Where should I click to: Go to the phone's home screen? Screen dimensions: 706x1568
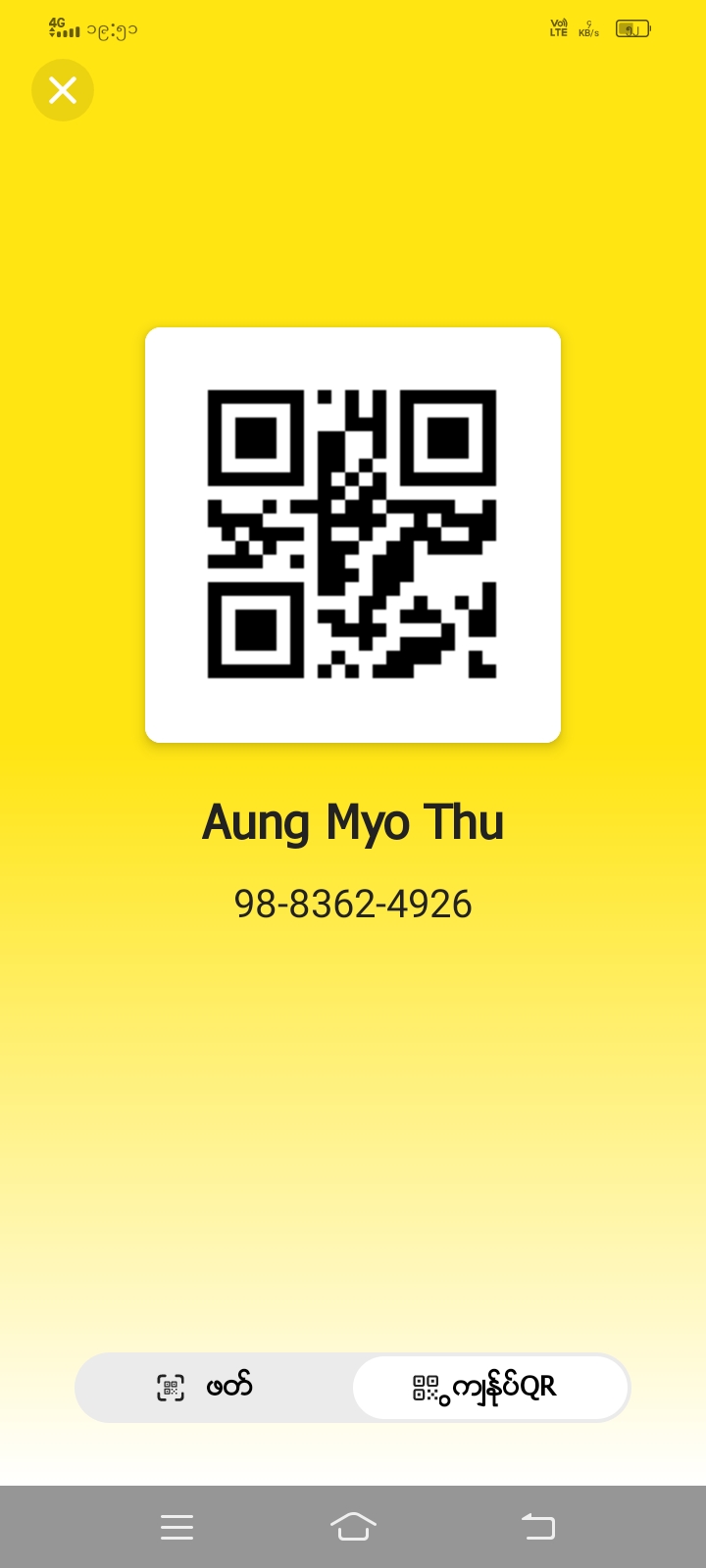[353, 1527]
